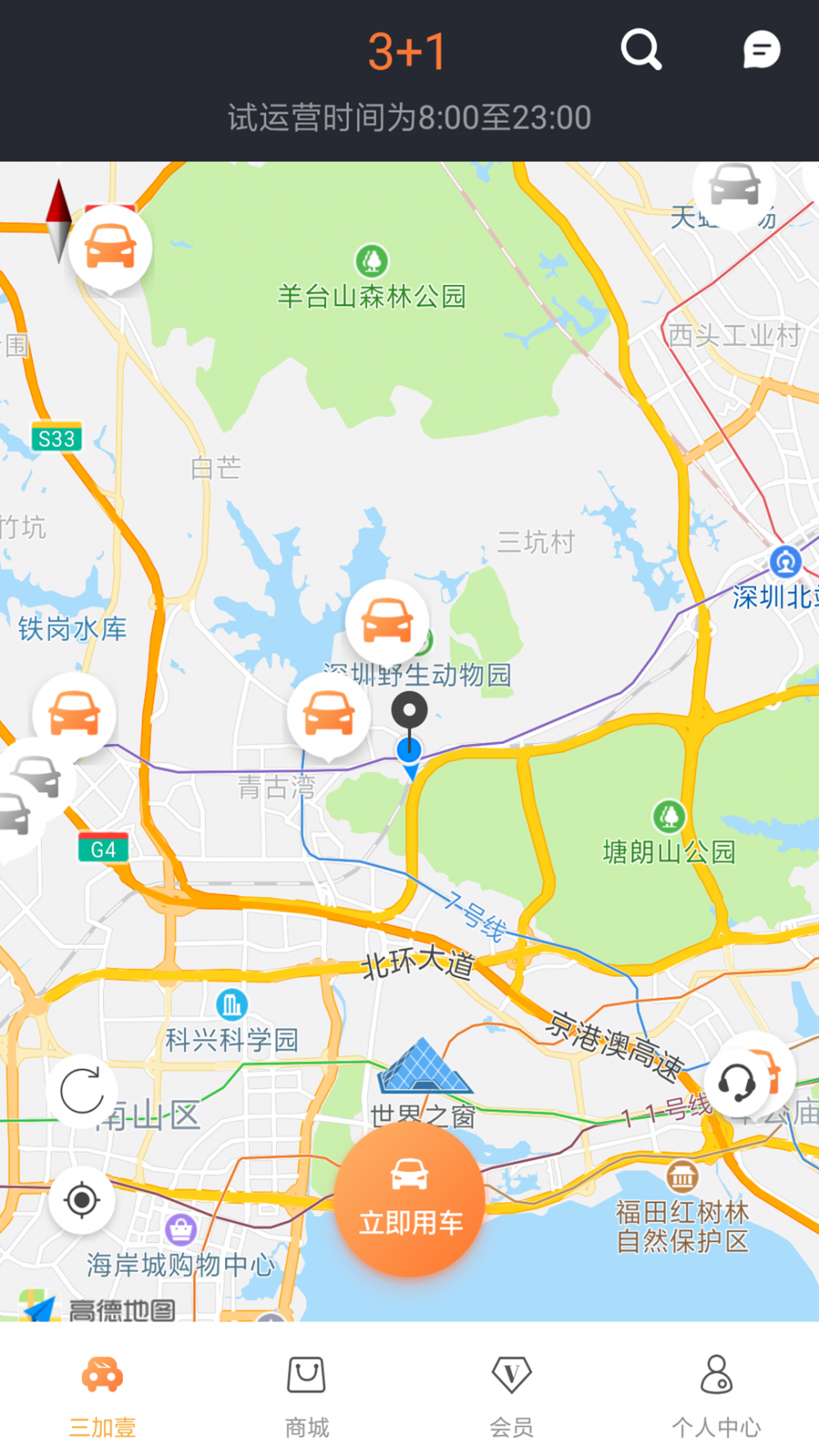Viewport: 819px width, 1456px height.
Task: Switch to the 商城 tab
Action: [307, 1393]
